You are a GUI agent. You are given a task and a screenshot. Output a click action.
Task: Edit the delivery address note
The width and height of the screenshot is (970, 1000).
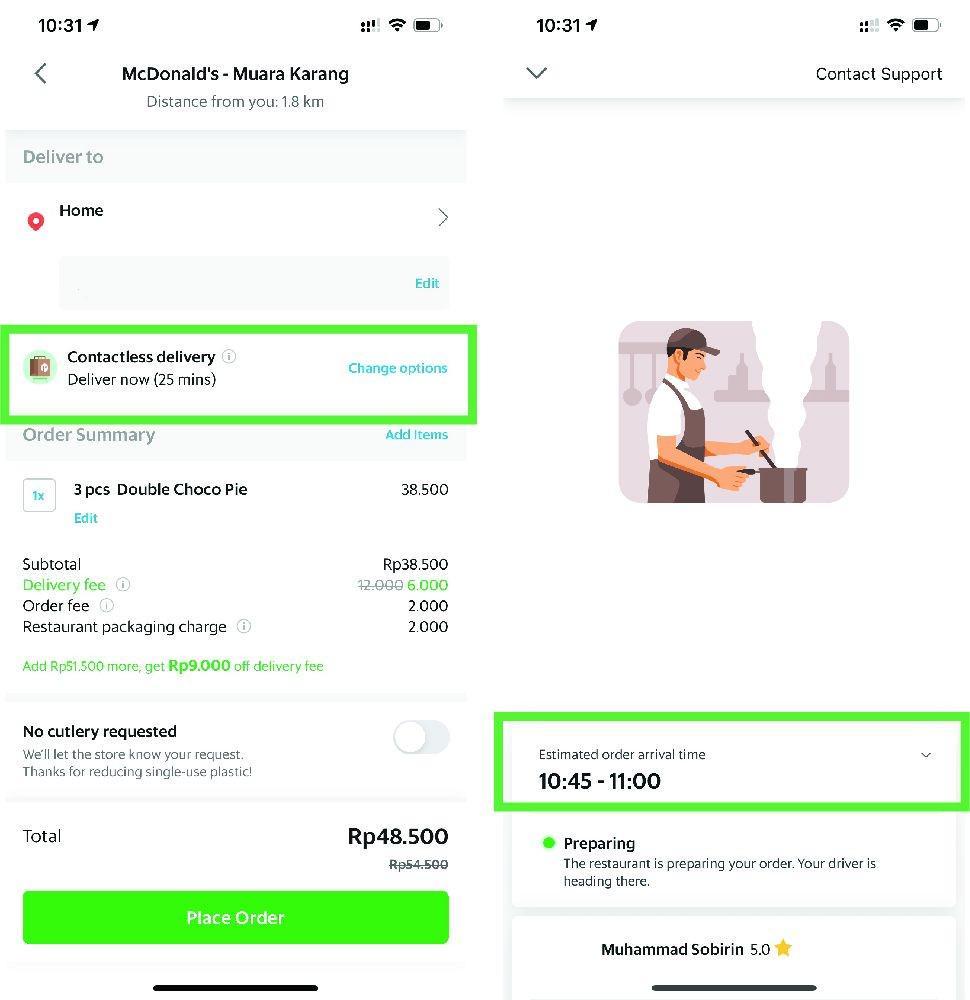(x=427, y=283)
